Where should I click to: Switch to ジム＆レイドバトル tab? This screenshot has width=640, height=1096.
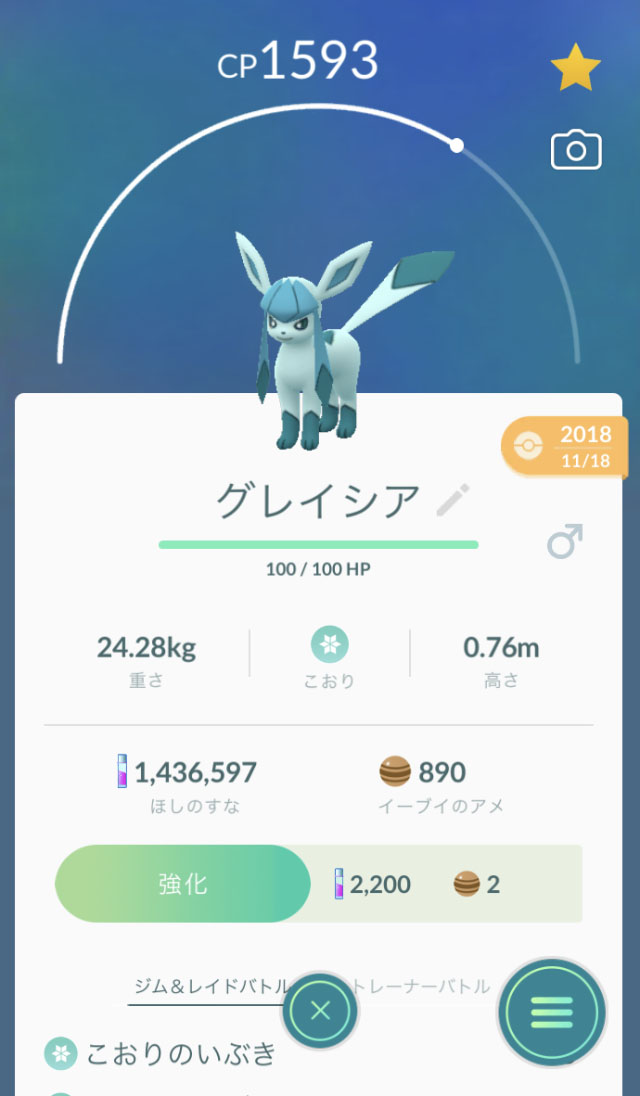click(x=208, y=986)
